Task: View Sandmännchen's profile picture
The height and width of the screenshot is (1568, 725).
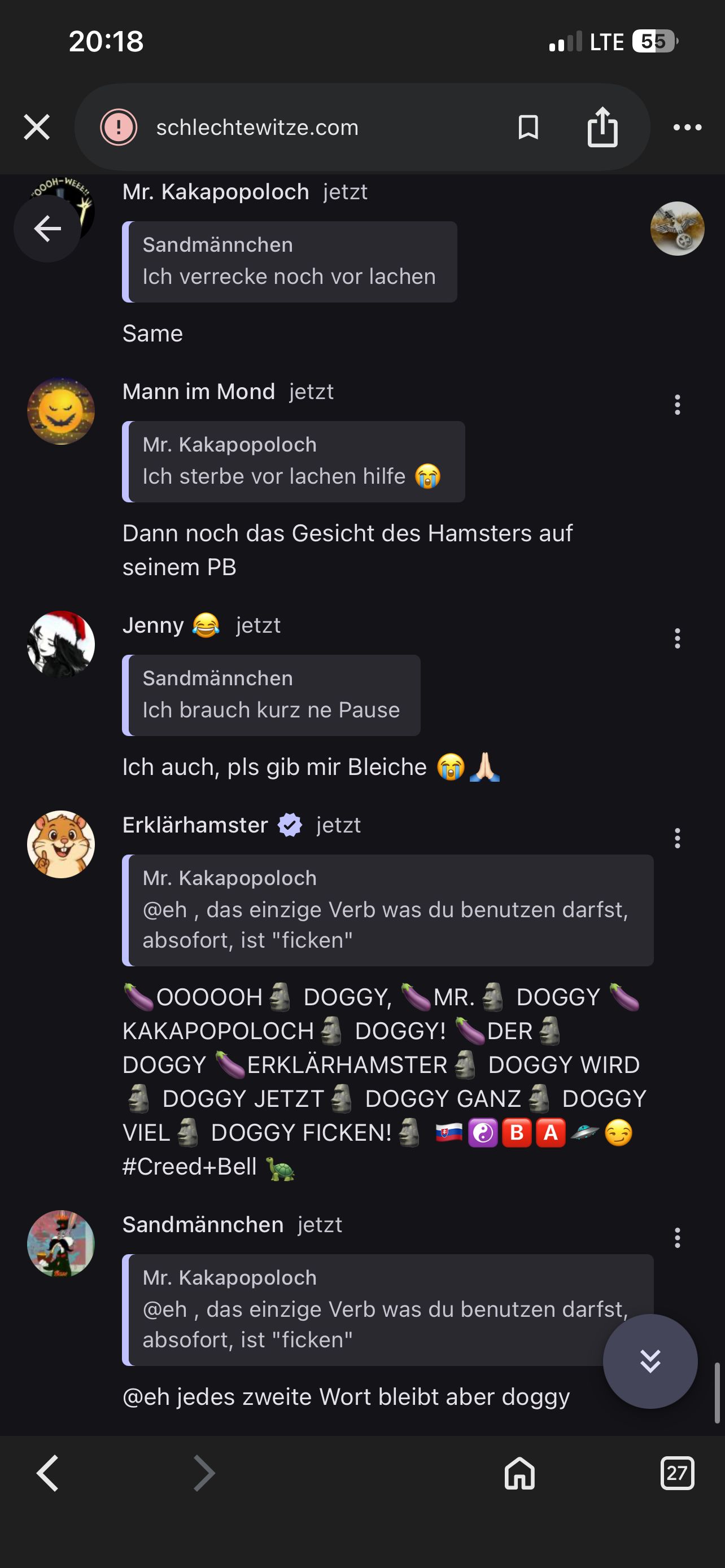Action: pyautogui.click(x=61, y=1243)
